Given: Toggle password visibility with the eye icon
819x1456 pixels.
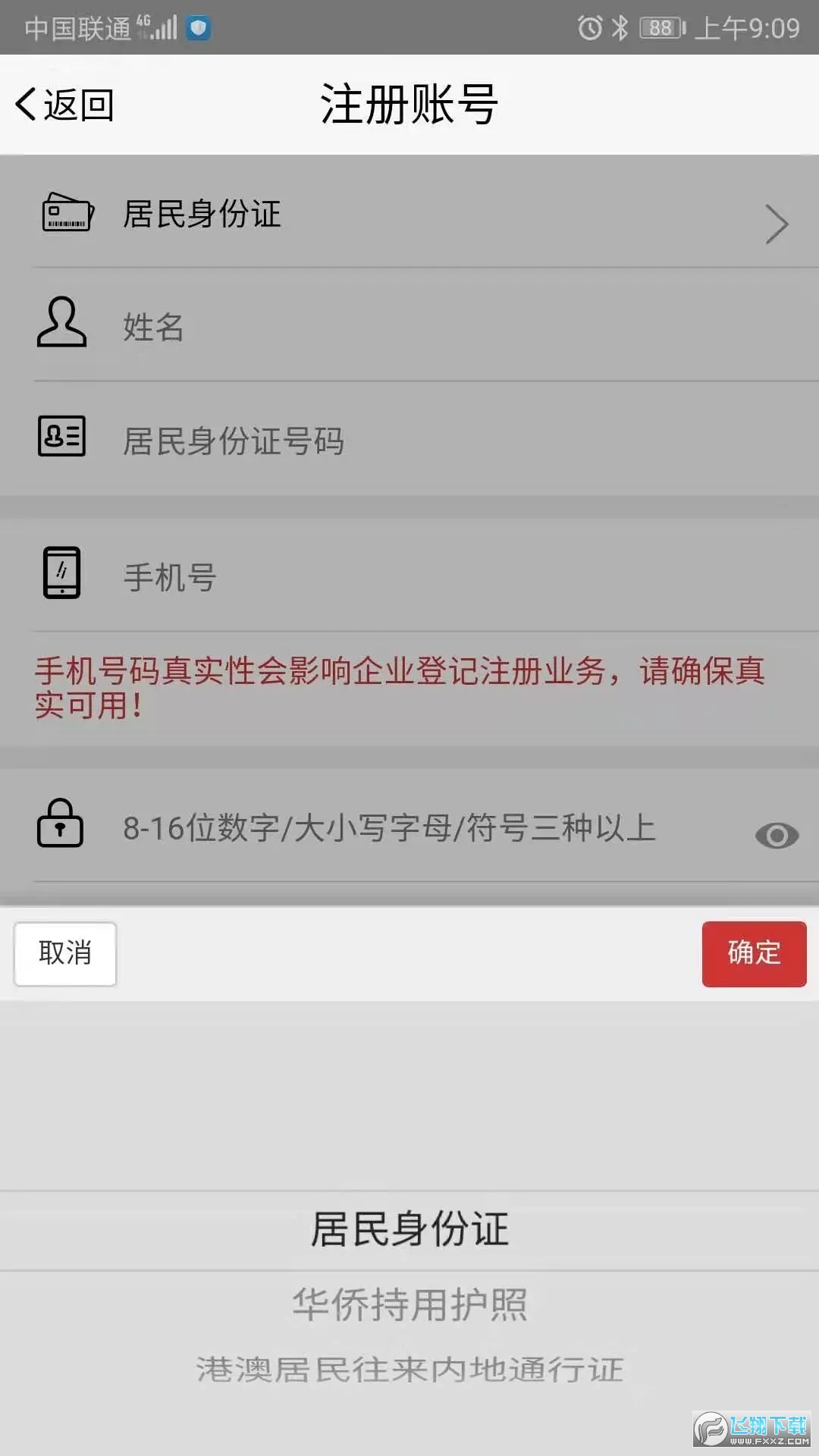Looking at the screenshot, I should (x=777, y=836).
